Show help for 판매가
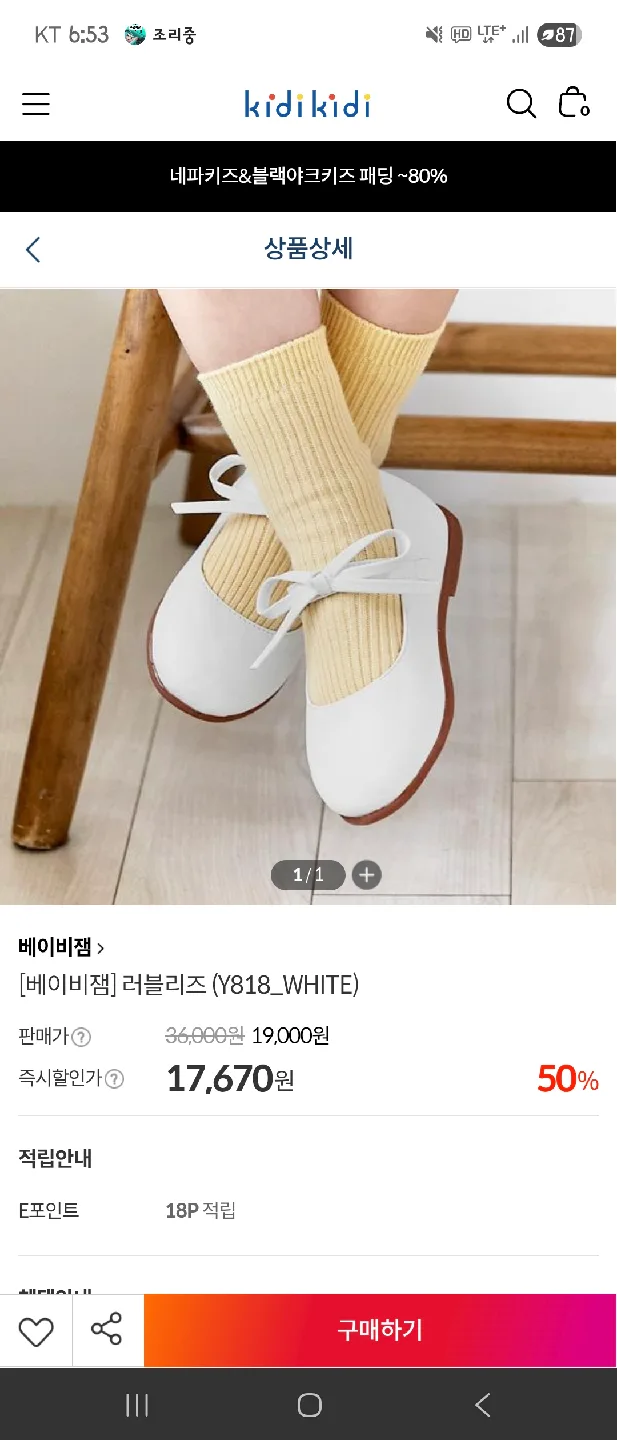 point(81,1038)
